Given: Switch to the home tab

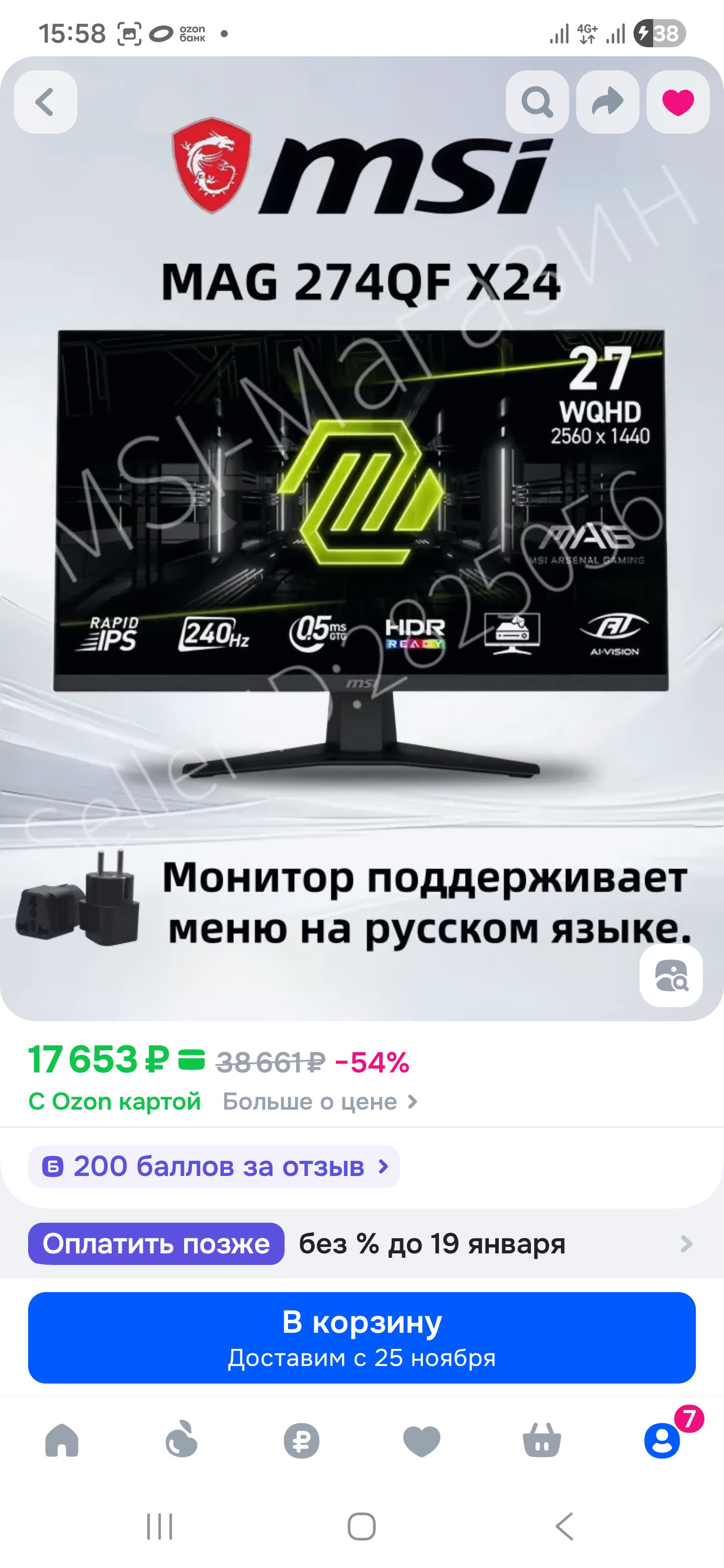Looking at the screenshot, I should pos(62,1441).
